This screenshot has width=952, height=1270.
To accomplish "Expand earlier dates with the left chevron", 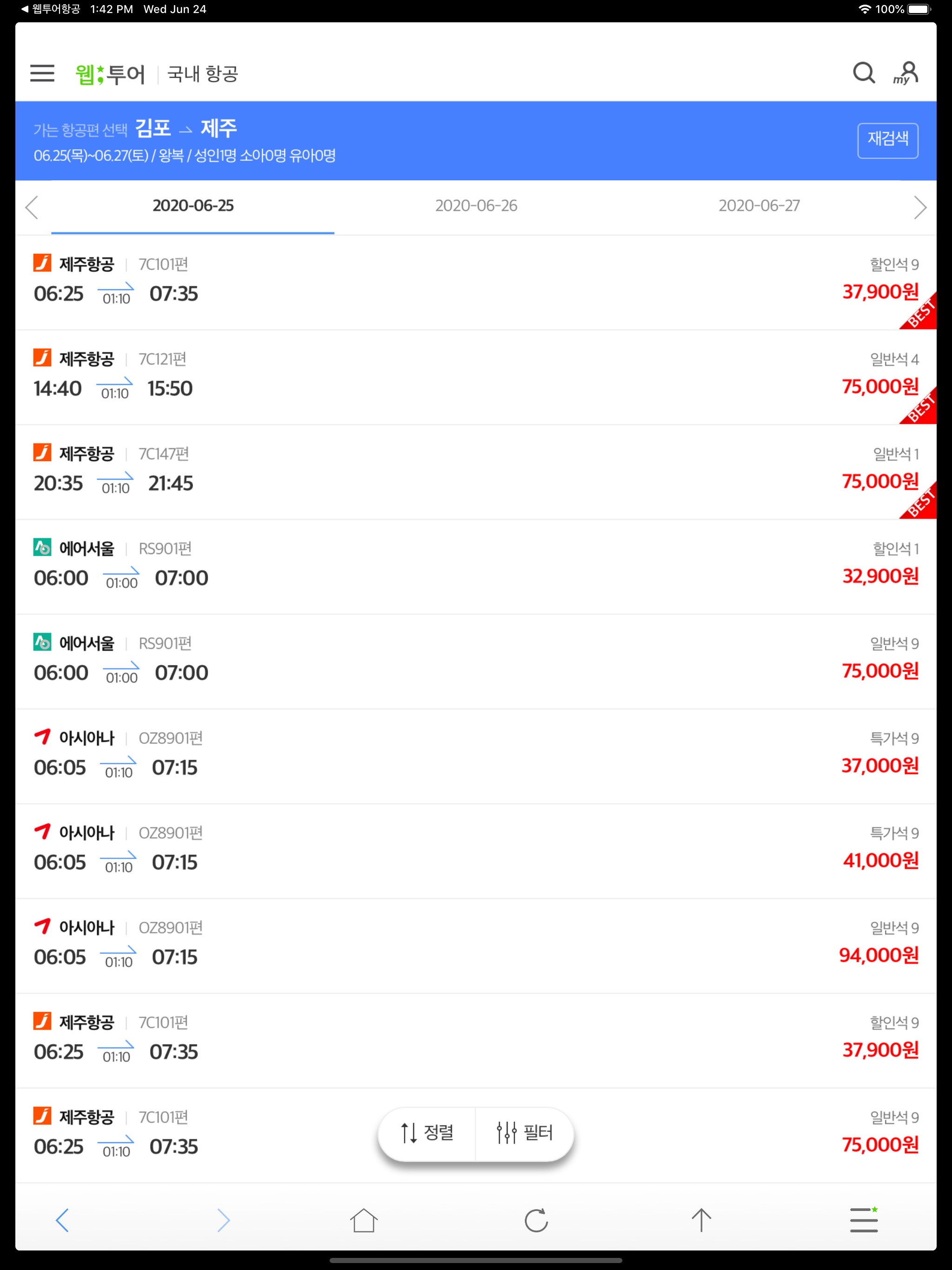I will click(x=32, y=208).
